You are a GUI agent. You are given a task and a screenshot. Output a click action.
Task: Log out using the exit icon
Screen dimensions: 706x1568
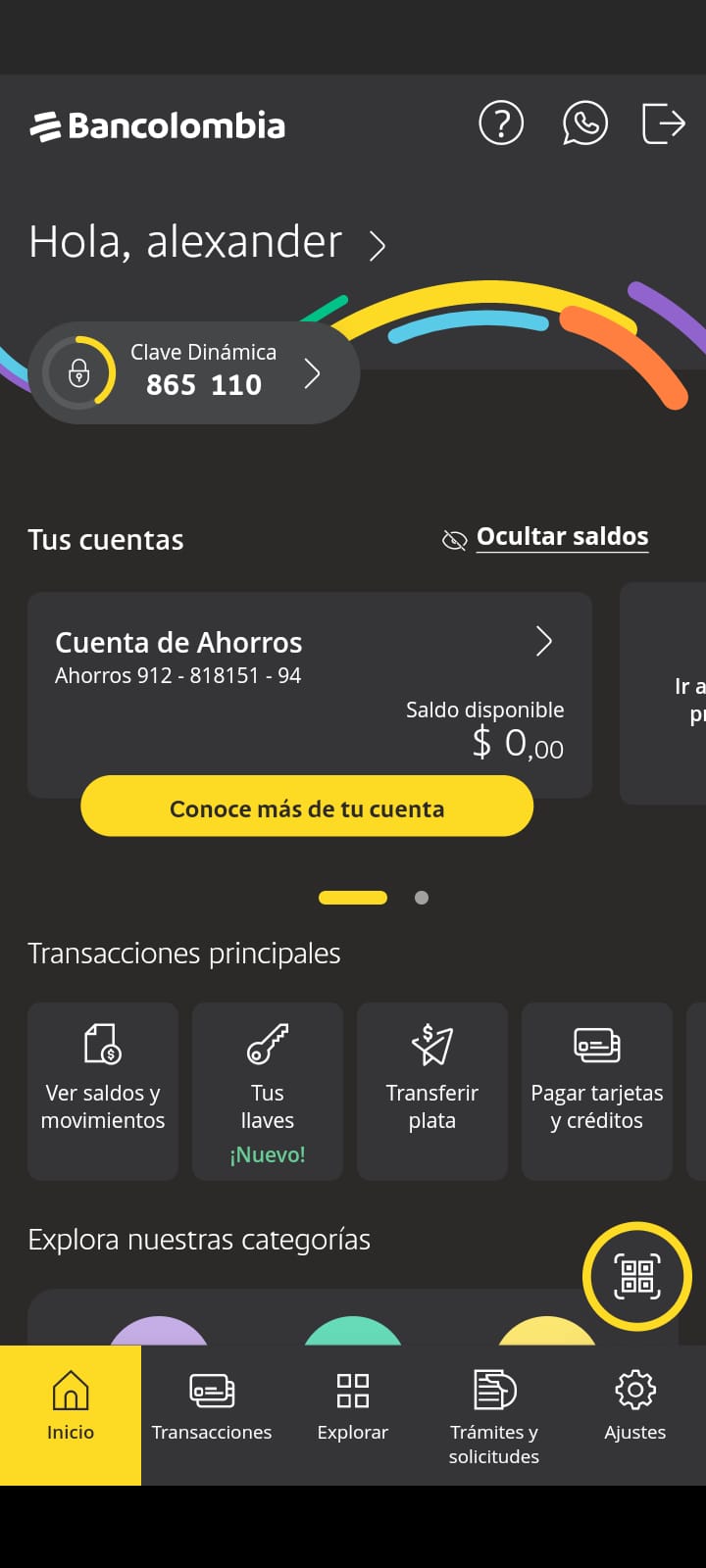click(663, 124)
